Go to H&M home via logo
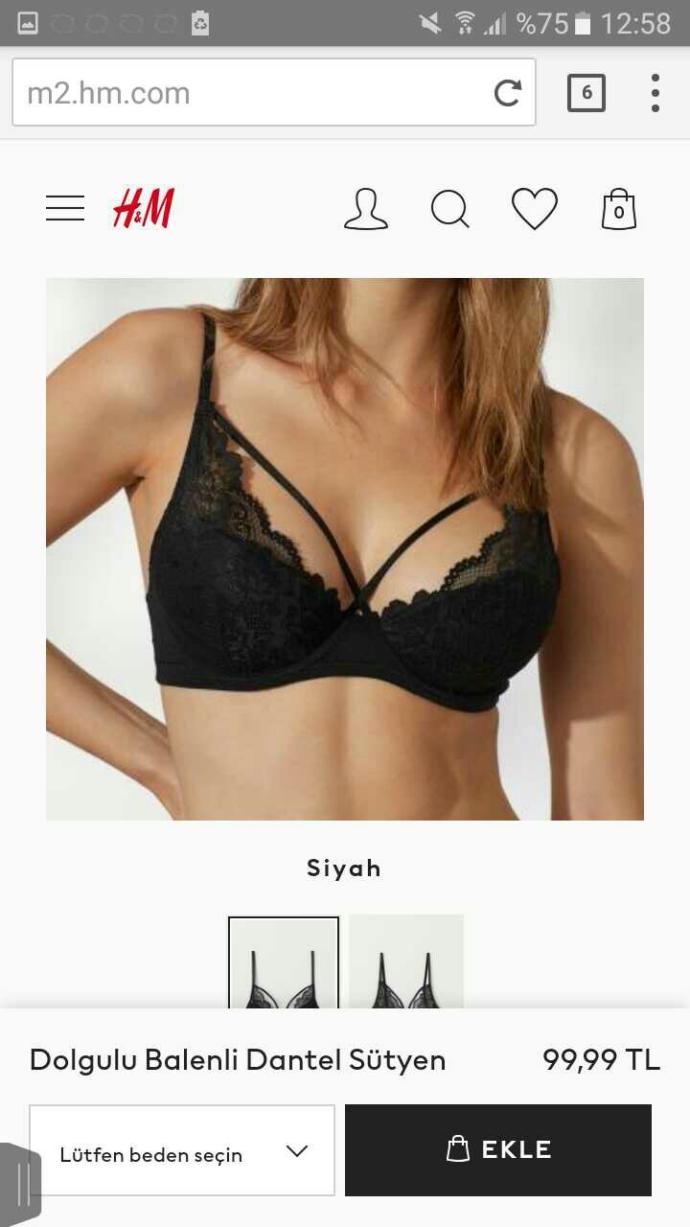Image resolution: width=690 pixels, height=1227 pixels. (x=143, y=208)
